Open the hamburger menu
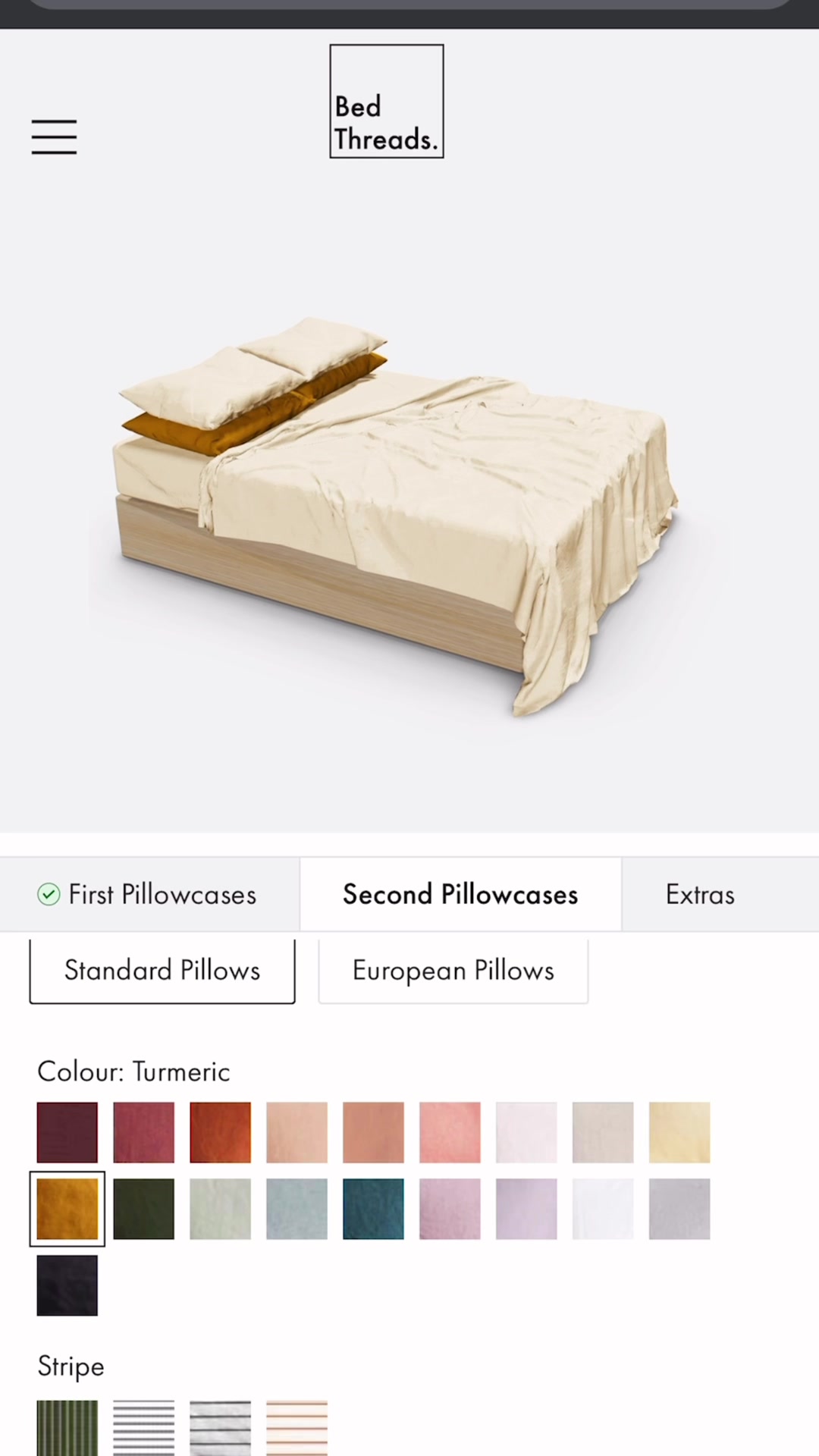This screenshot has width=819, height=1456. tap(54, 136)
